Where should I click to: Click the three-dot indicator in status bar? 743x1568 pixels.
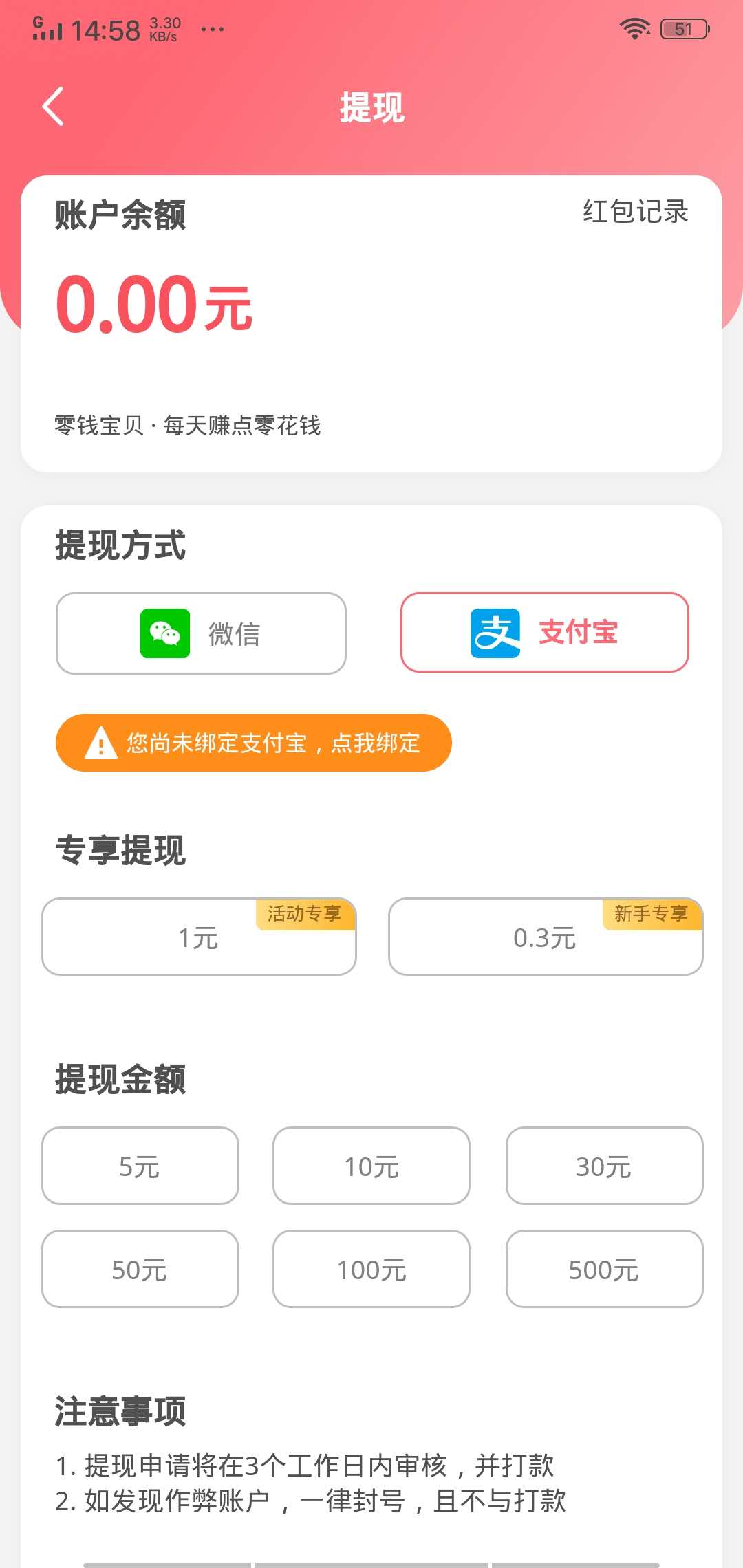coord(212,29)
